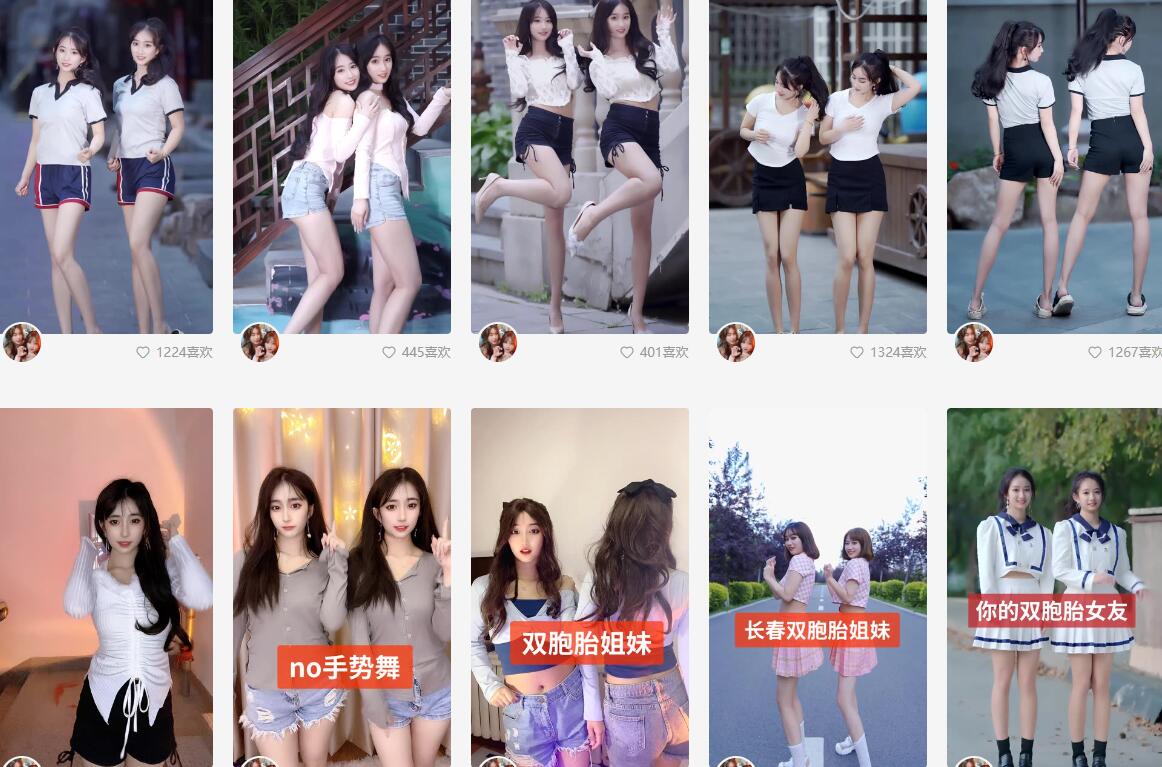Like the video showing 445喜欢
The width and height of the screenshot is (1162, 767).
point(389,352)
